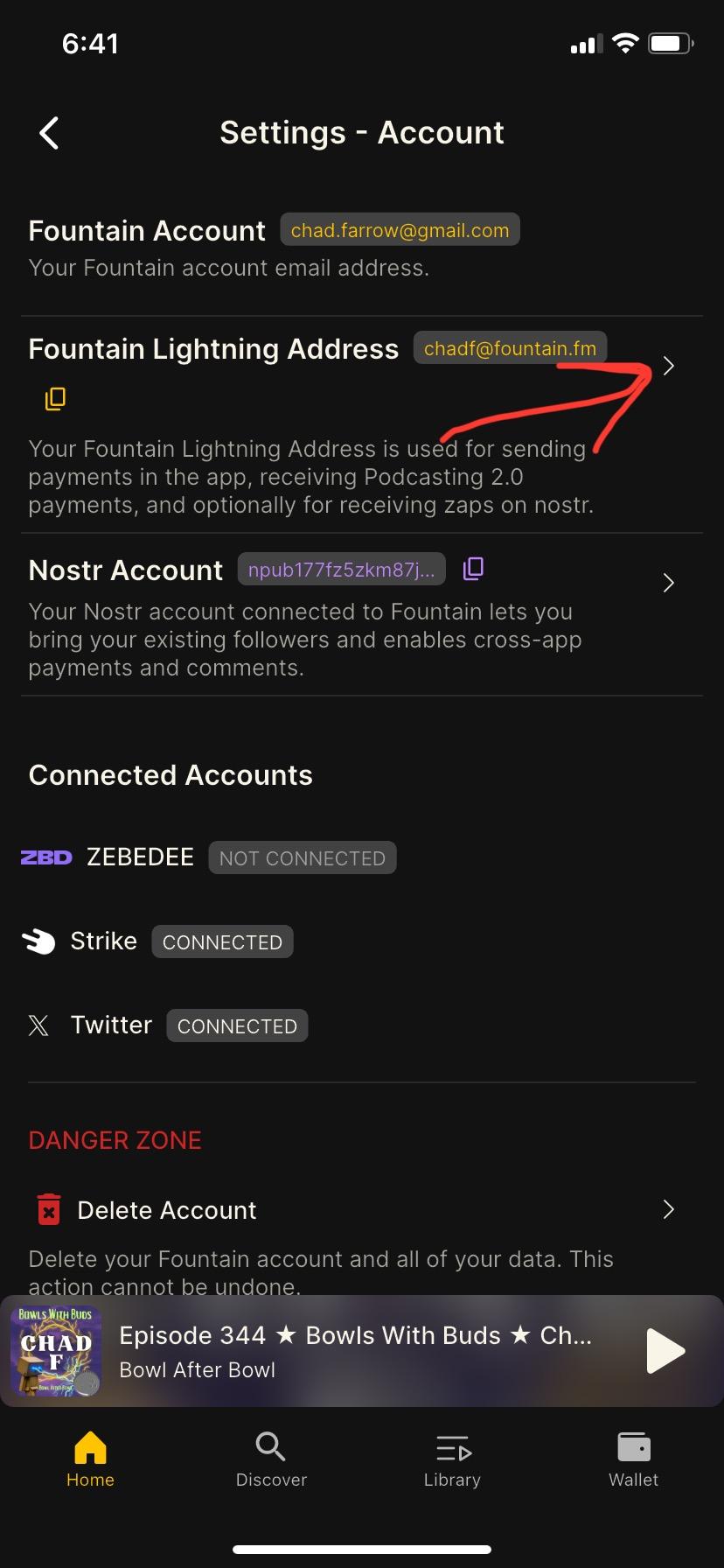The width and height of the screenshot is (724, 1568).
Task: Switch to the Library tab
Action: tap(452, 1459)
